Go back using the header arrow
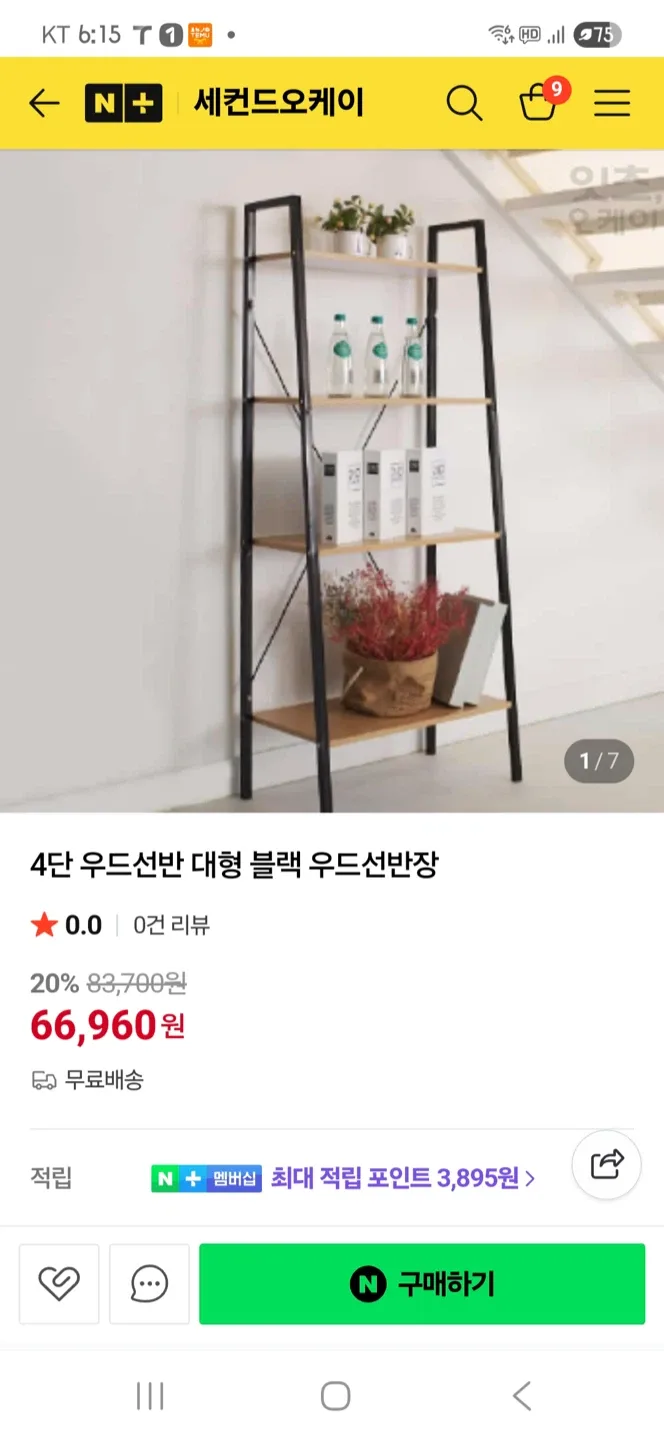Image resolution: width=664 pixels, height=1440 pixels. pyautogui.click(x=44, y=103)
